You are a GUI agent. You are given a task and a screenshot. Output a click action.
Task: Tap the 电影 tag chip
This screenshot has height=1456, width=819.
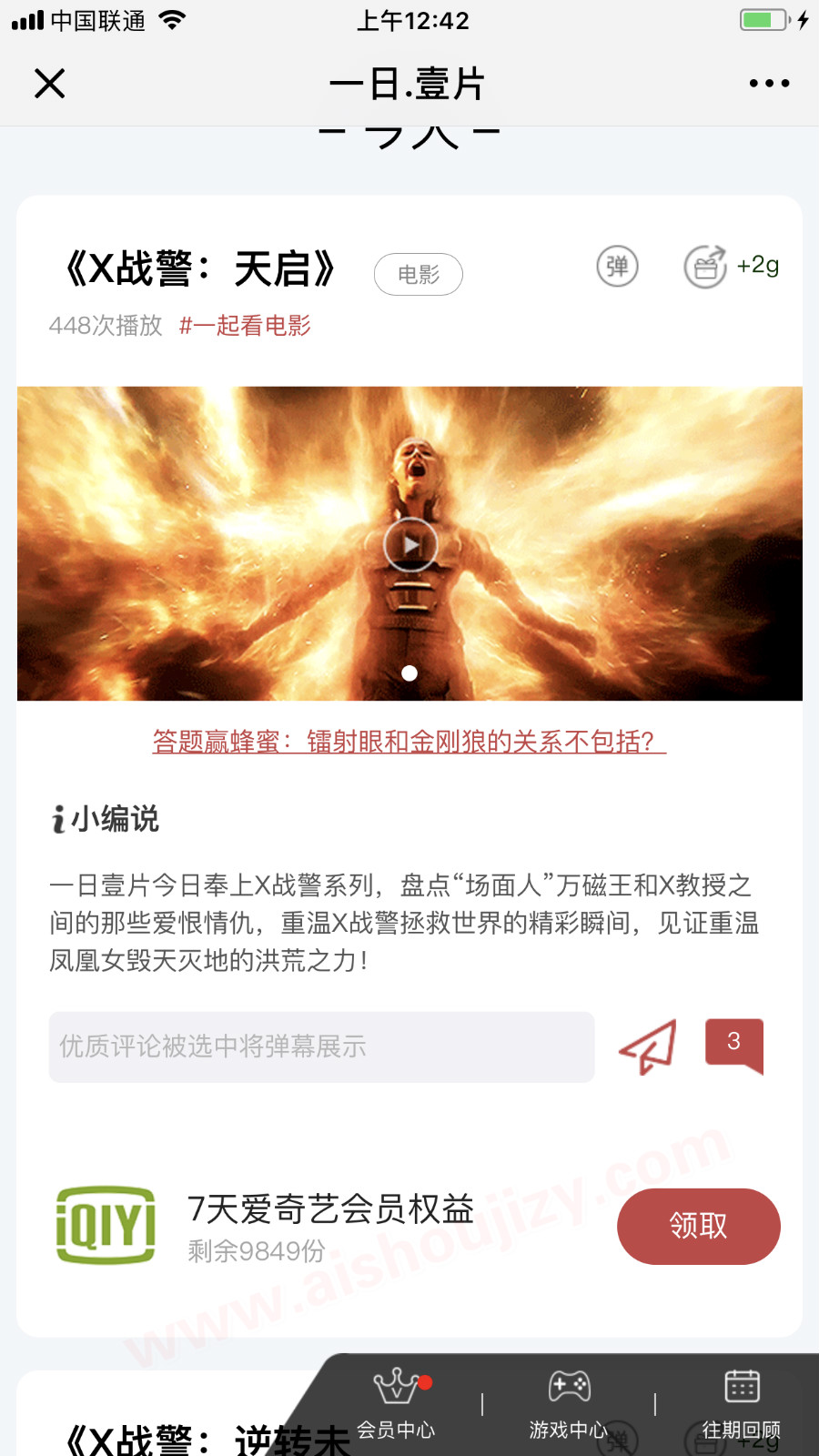(x=418, y=274)
